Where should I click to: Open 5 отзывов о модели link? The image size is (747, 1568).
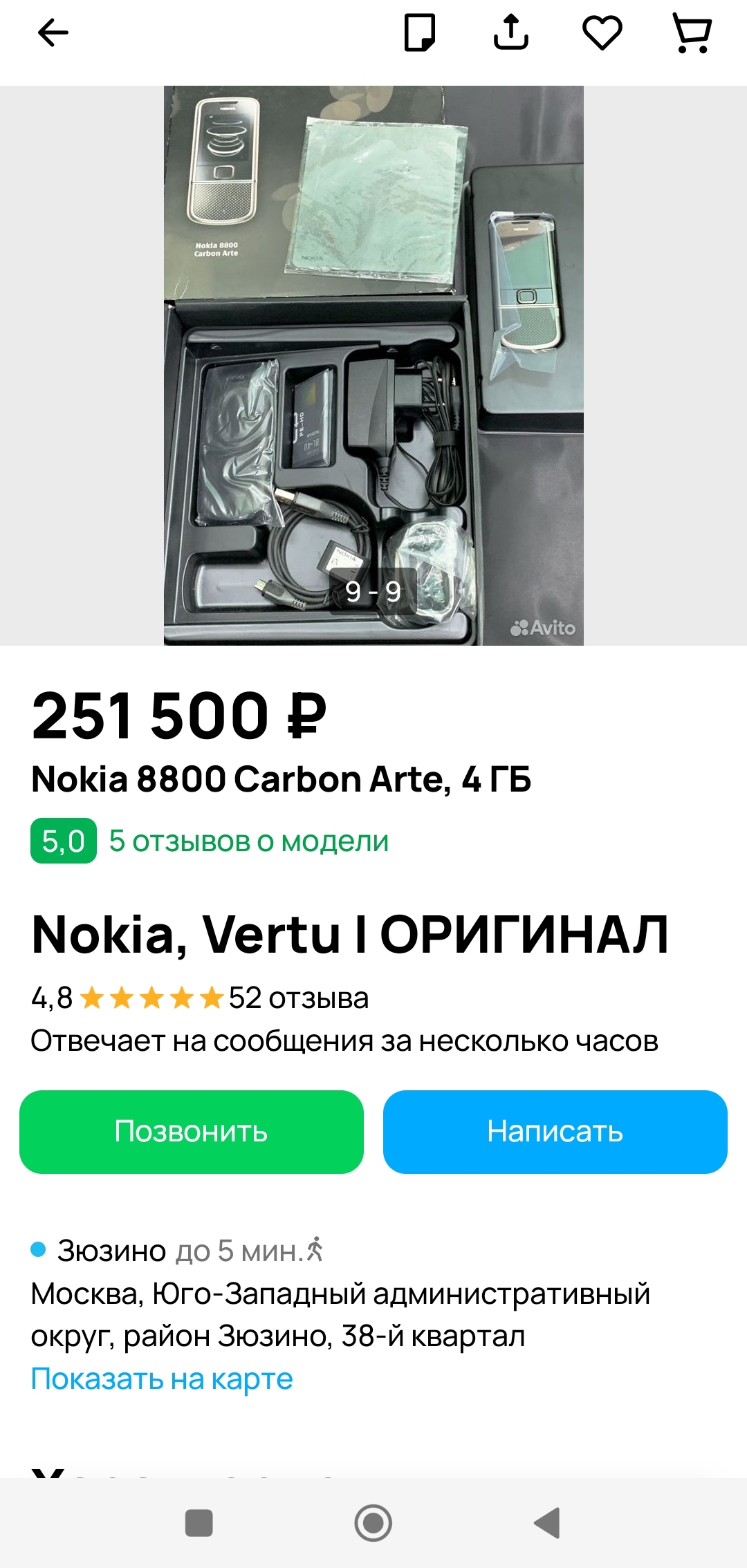pos(249,841)
